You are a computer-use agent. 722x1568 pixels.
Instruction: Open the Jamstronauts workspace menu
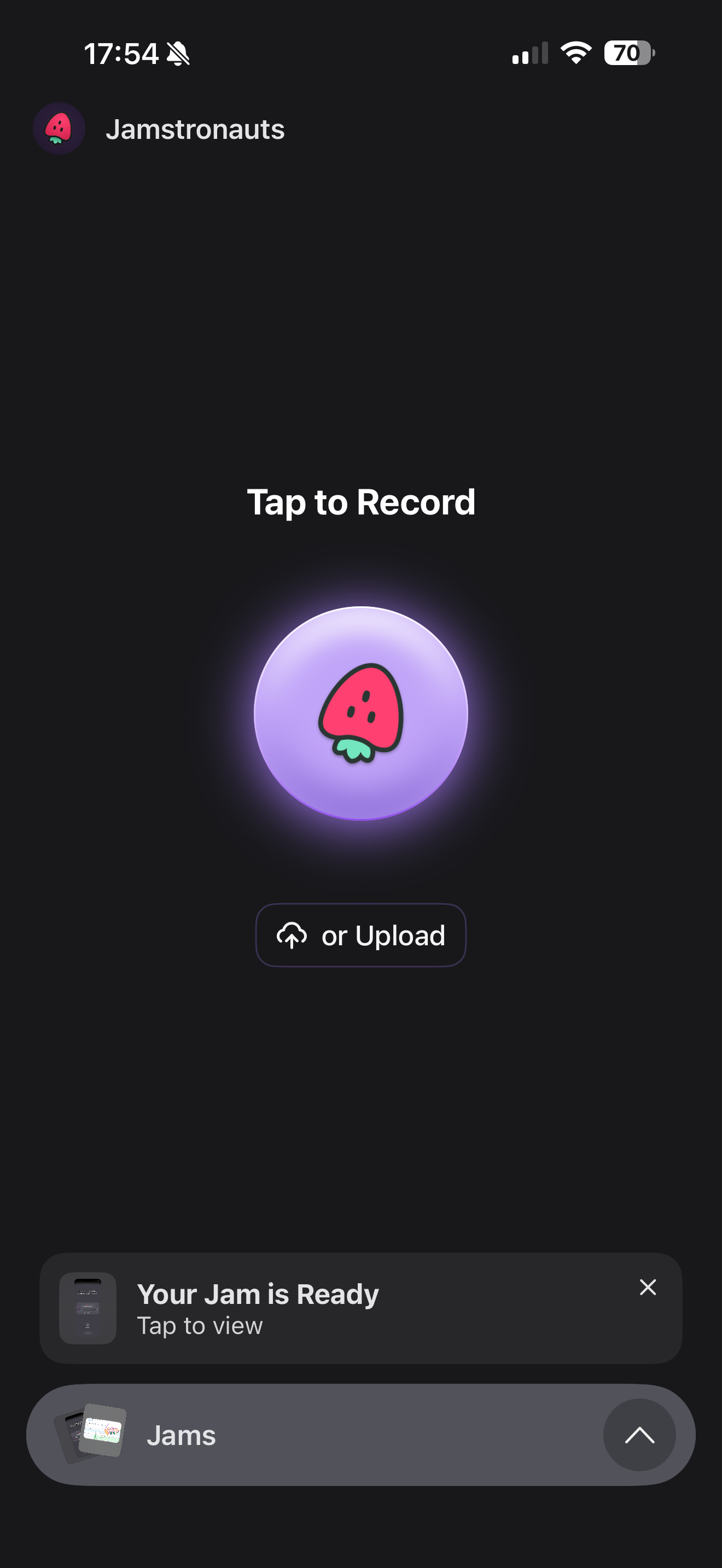click(160, 129)
